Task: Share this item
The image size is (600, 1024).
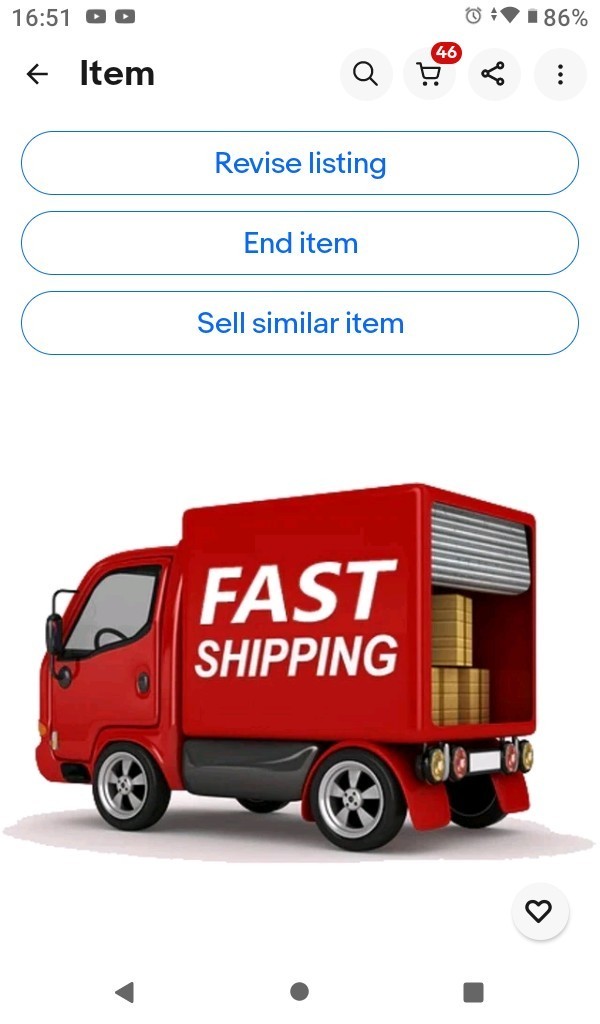Action: (x=493, y=74)
